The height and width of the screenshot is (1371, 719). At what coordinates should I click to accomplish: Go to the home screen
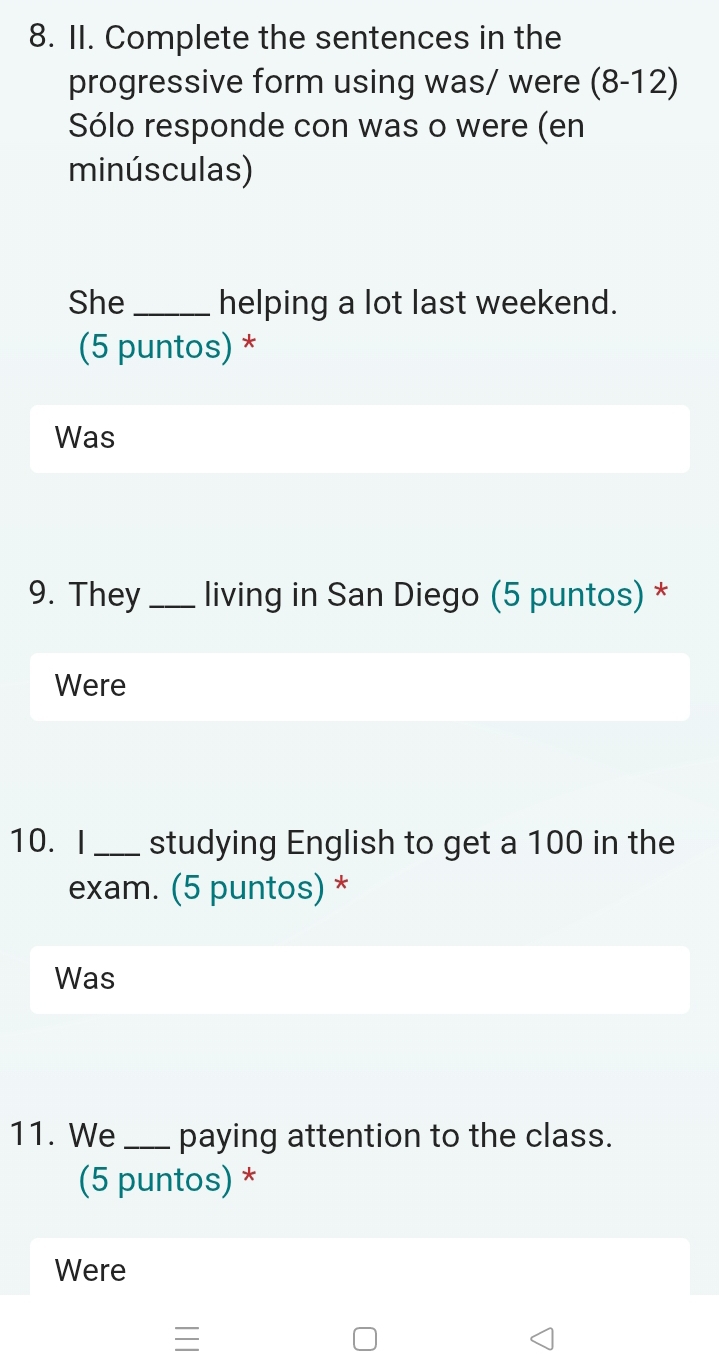364,1338
